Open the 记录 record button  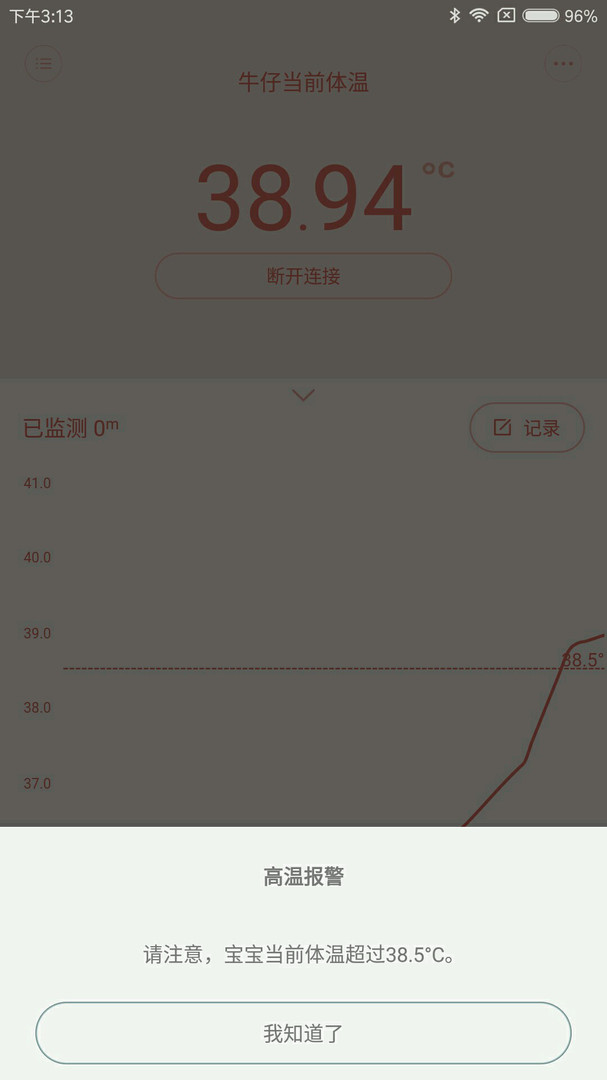tap(527, 428)
